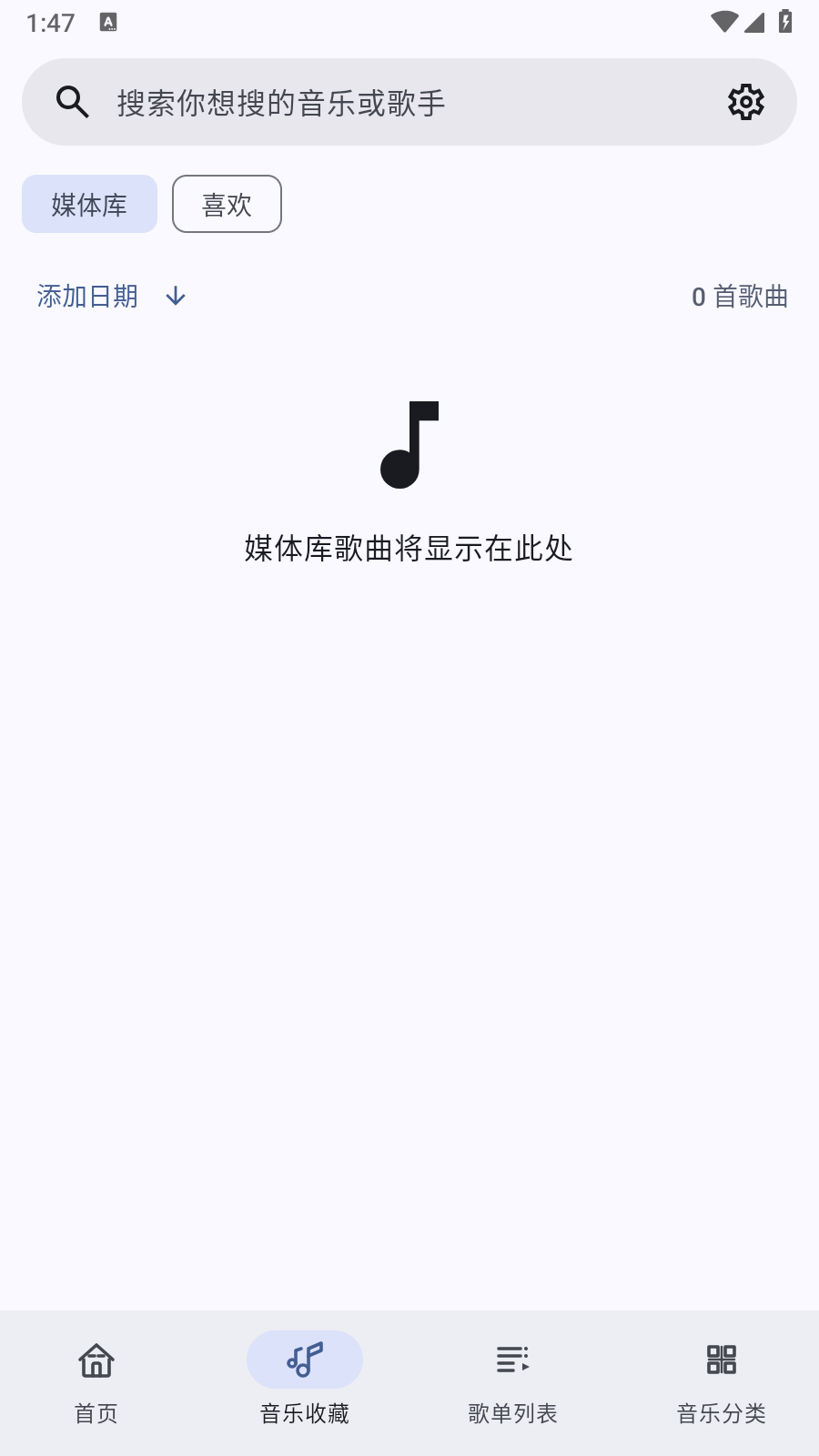Enable the 喜欢 filter chip
This screenshot has width=819, height=1456.
point(227,204)
